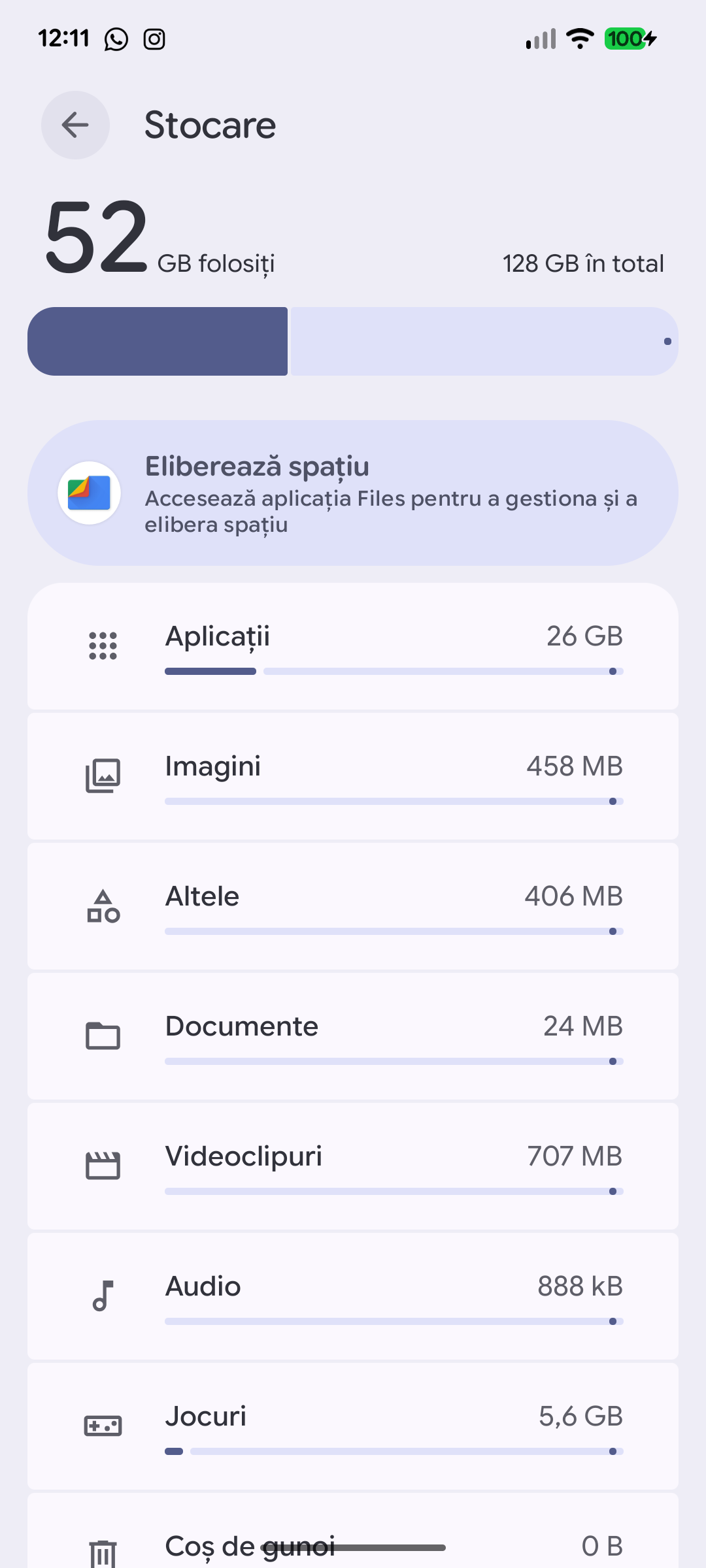Open the Altele storage row
This screenshot has height=1568, width=706.
pos(353,906)
